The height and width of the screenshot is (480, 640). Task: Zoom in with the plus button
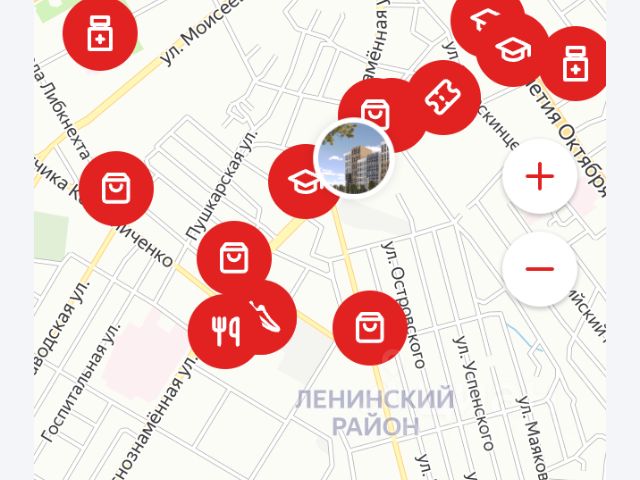coord(539,179)
